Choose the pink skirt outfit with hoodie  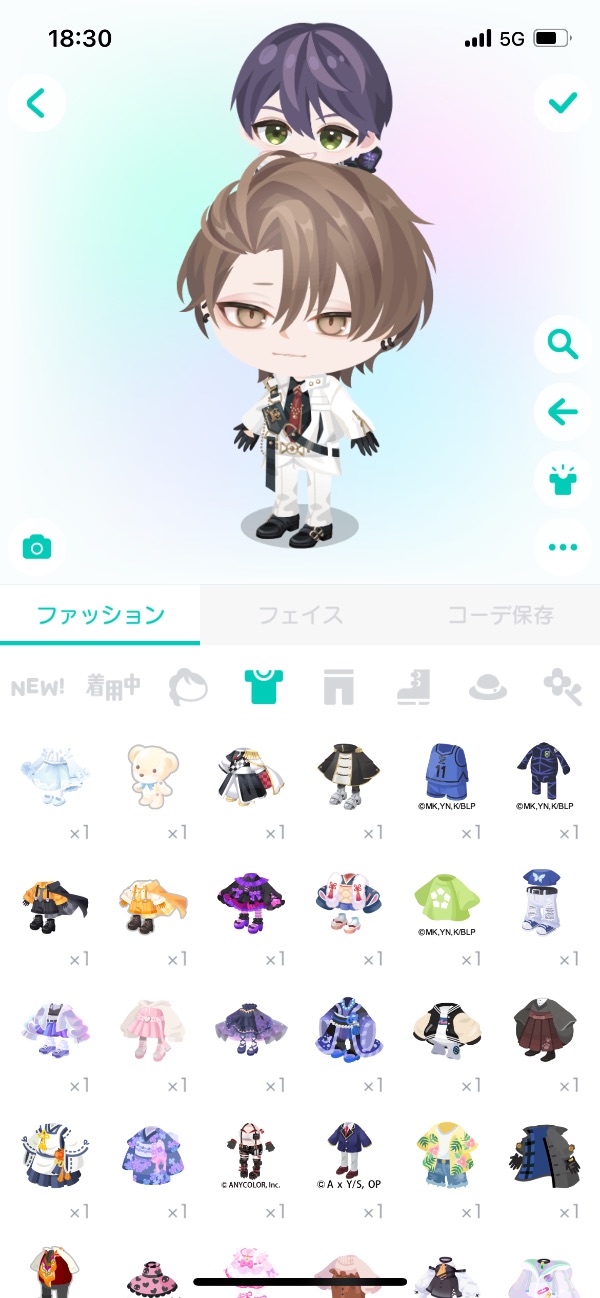(x=149, y=1032)
